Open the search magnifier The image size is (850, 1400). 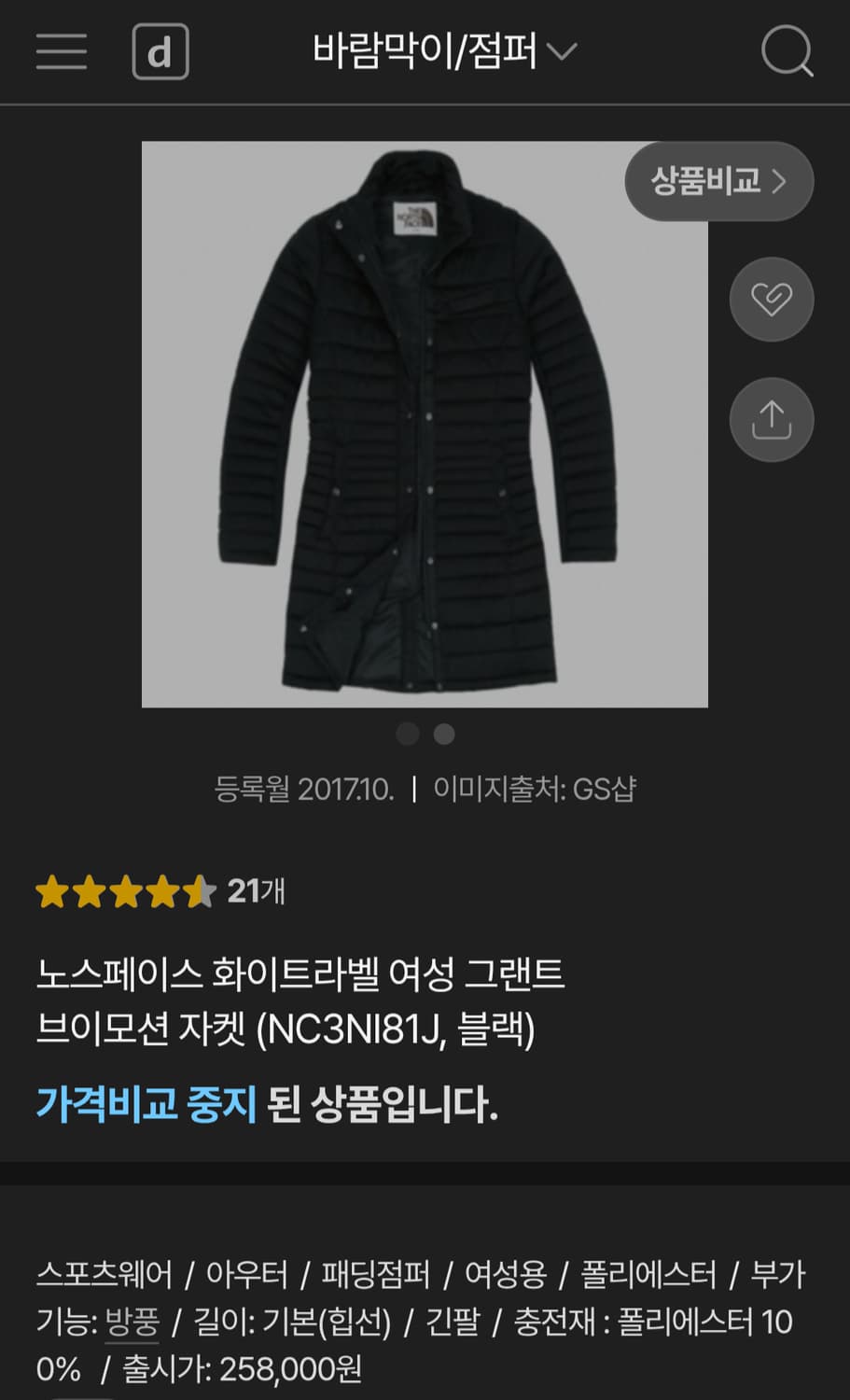point(788,51)
